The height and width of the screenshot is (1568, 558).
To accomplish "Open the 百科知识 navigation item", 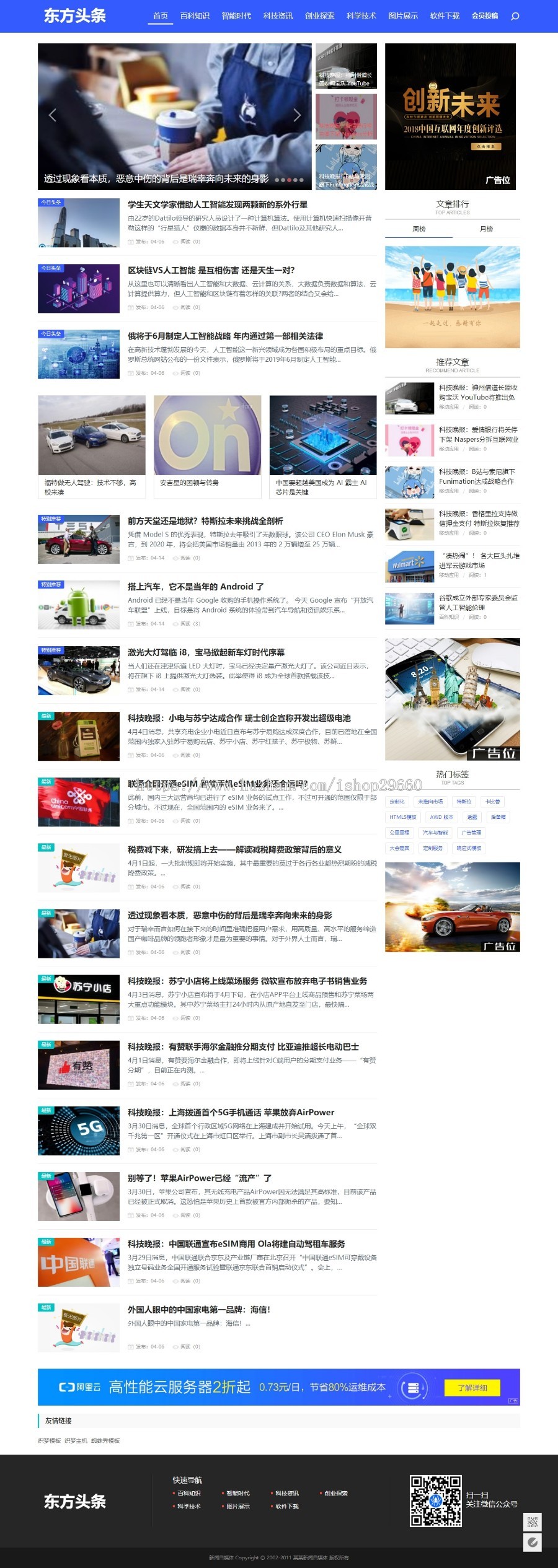I will click(195, 16).
